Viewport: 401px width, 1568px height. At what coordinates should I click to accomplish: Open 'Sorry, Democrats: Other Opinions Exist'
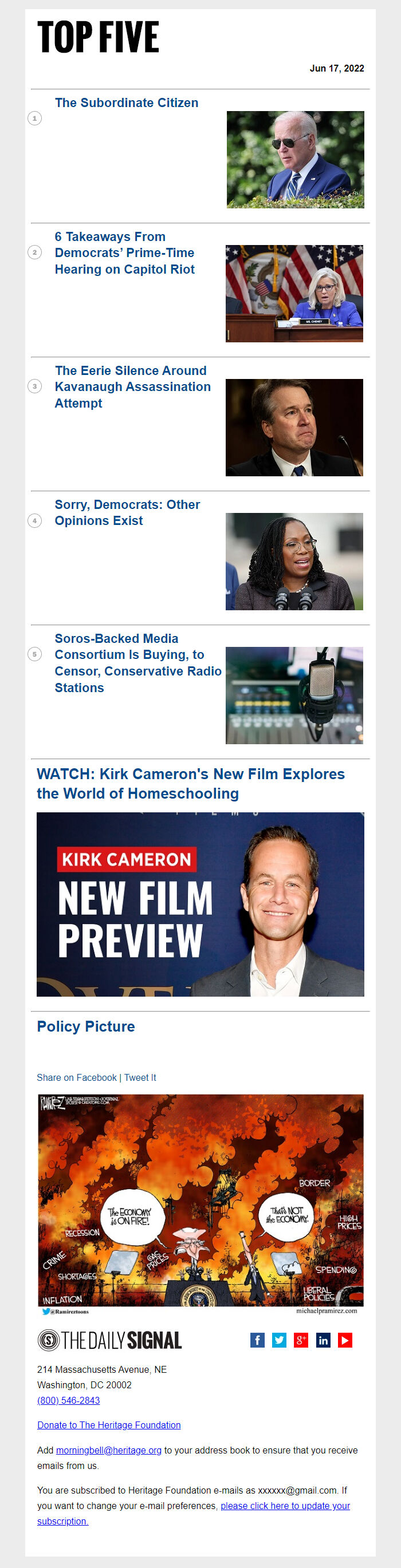127,512
